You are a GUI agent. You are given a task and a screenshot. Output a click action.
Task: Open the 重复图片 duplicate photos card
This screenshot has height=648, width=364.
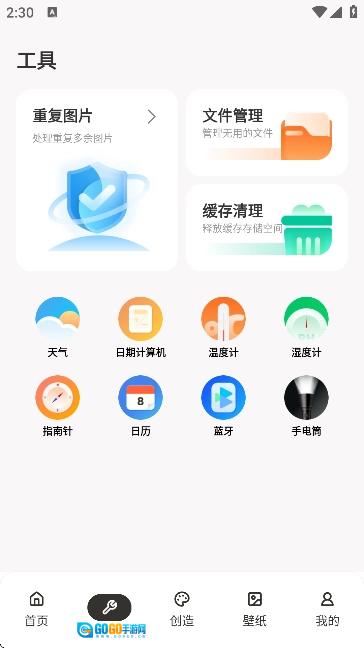click(97, 180)
